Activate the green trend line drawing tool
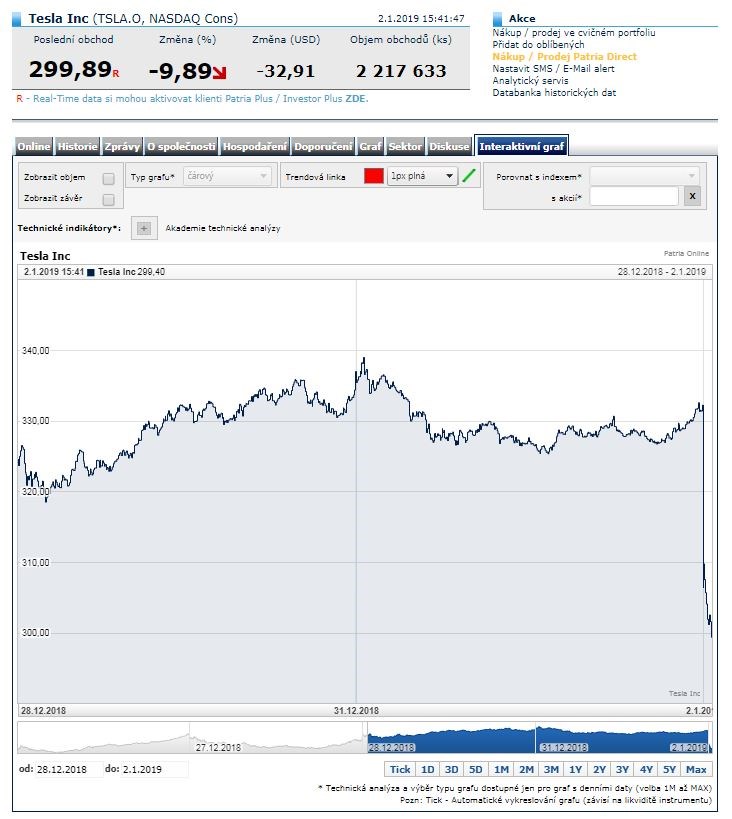Viewport: 732px width, 819px height. point(469,176)
